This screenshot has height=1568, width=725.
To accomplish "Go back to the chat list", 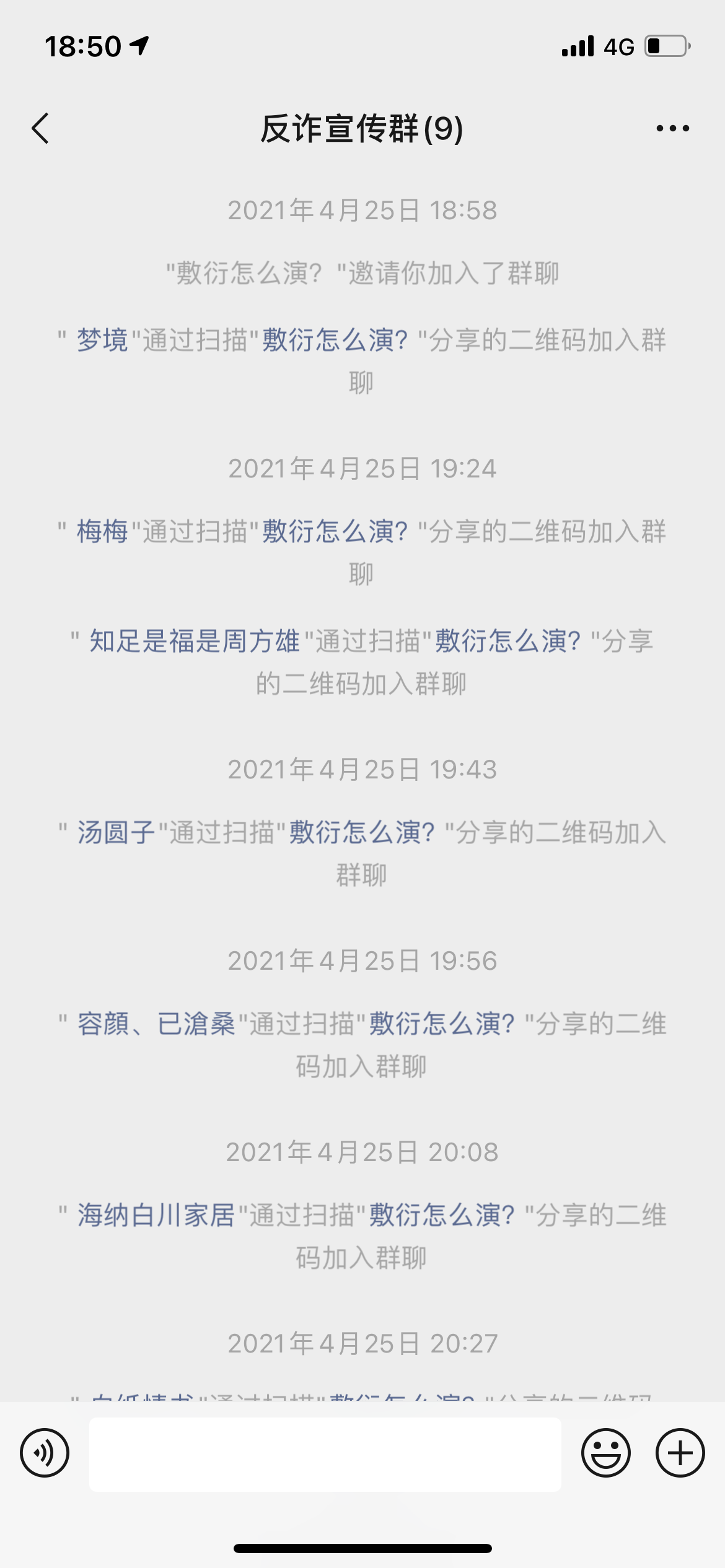I will tap(41, 129).
